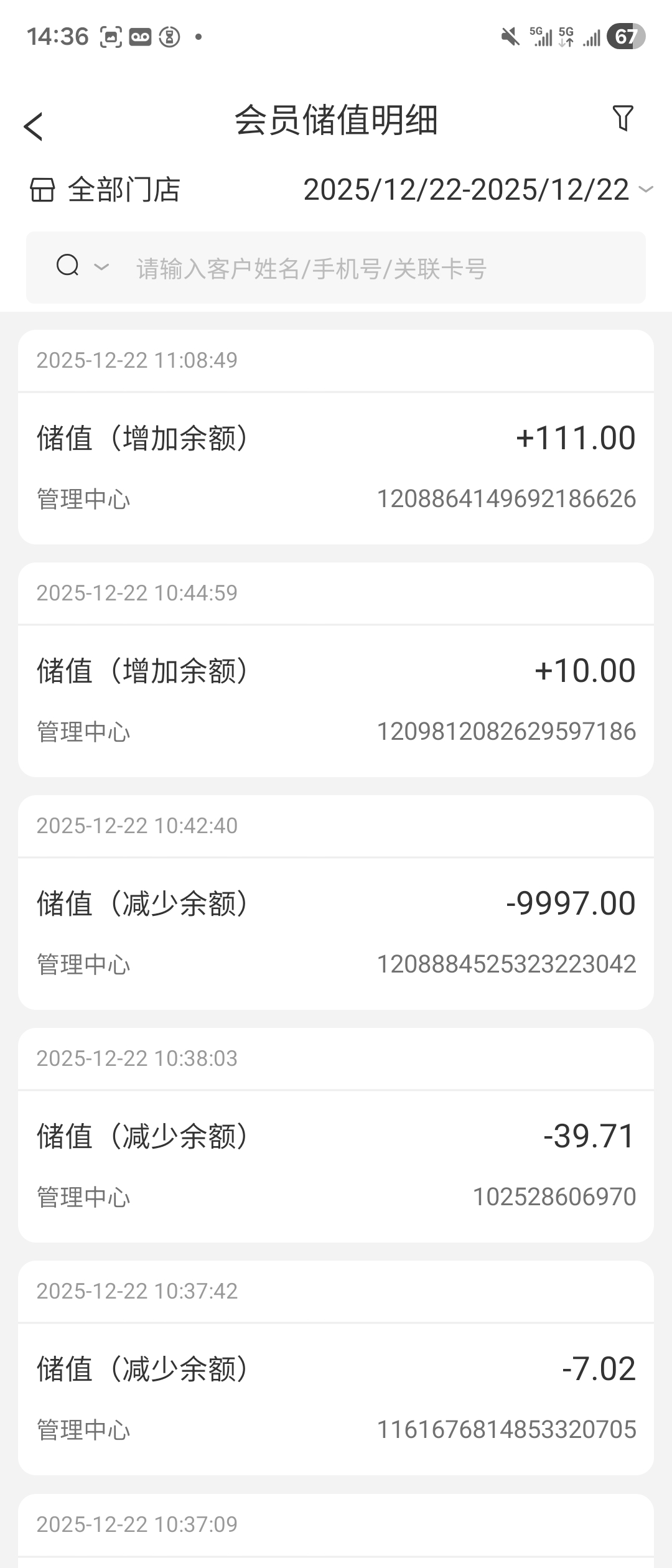Open the +111.00 recharge record

tap(336, 467)
